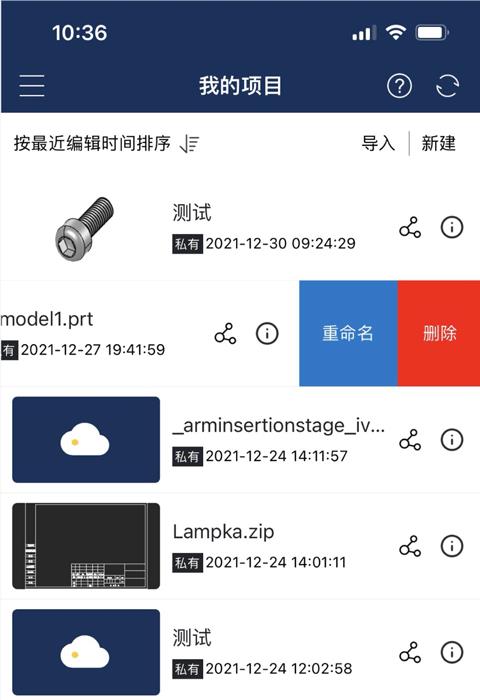
Task: Open the 测试 project with bolt thumbnail
Action: (x=240, y=228)
